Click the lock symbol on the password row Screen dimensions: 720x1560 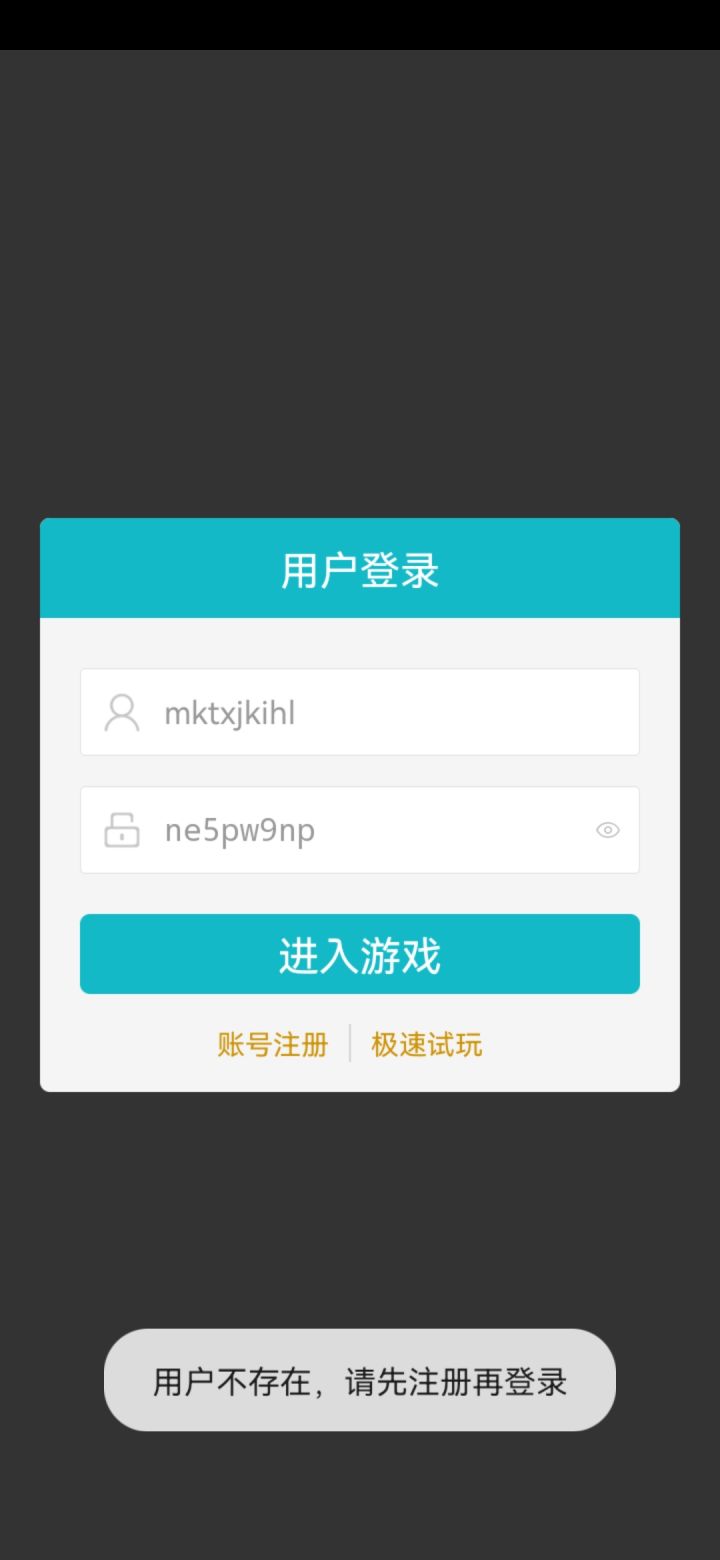121,830
